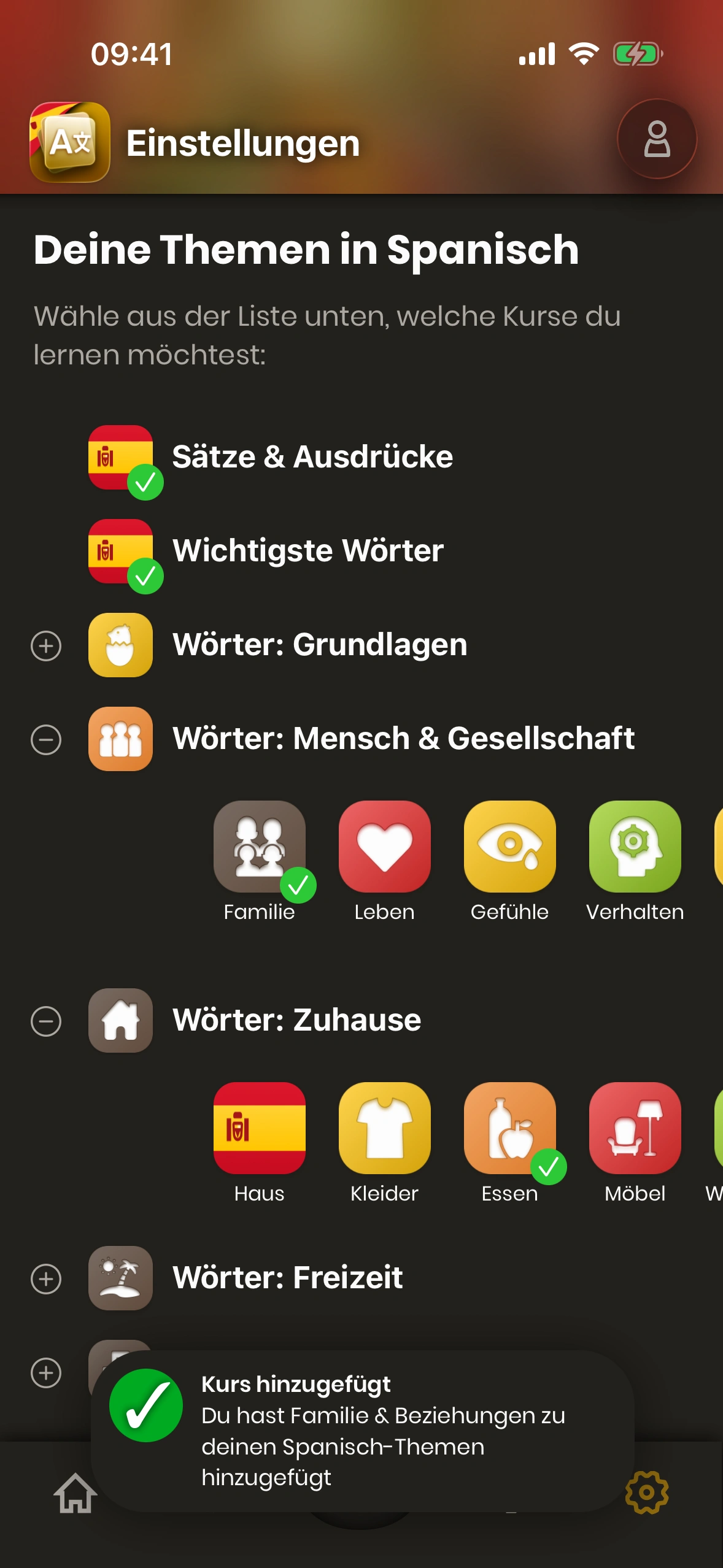This screenshot has height=1568, width=723.
Task: Add the Verhalten topic
Action: coord(635,847)
